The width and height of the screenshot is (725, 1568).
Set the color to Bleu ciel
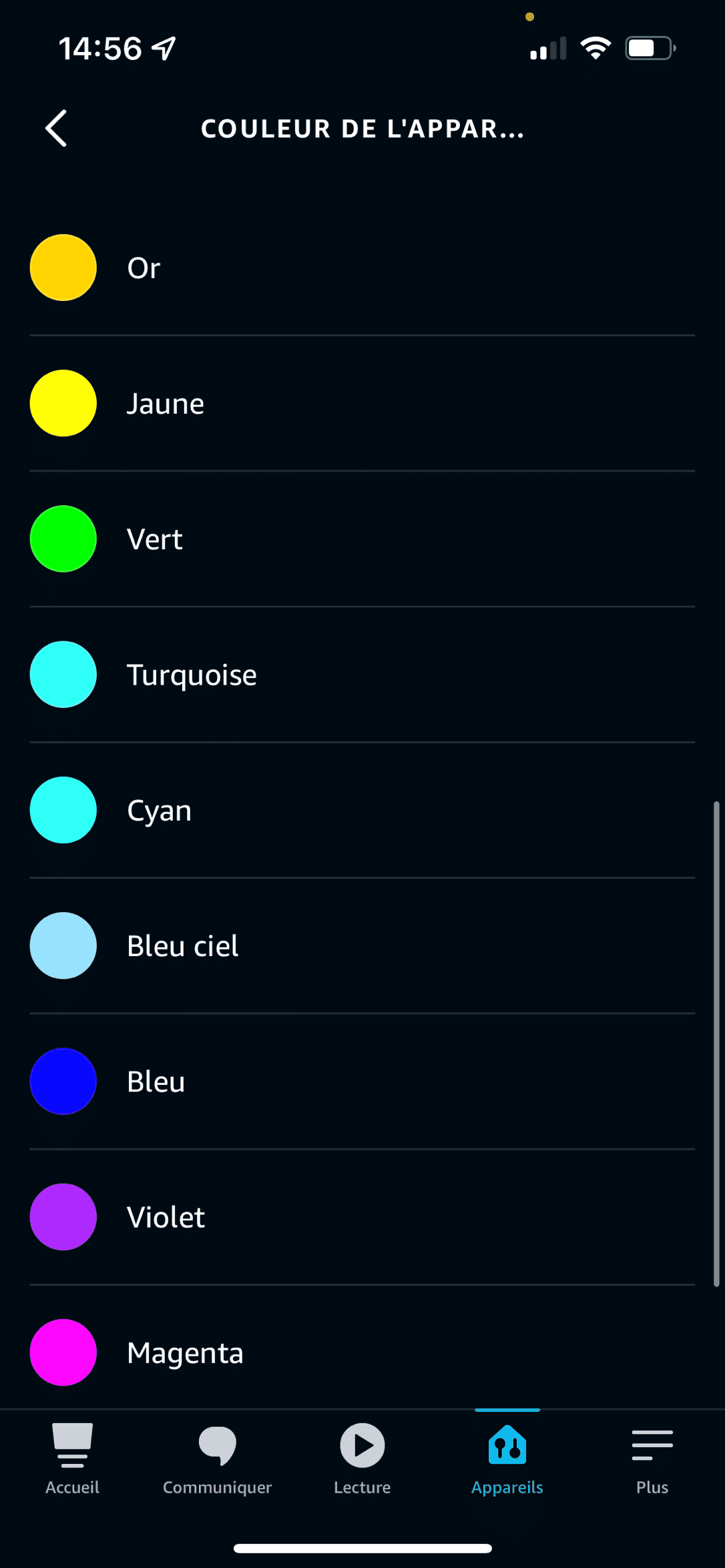(x=362, y=945)
